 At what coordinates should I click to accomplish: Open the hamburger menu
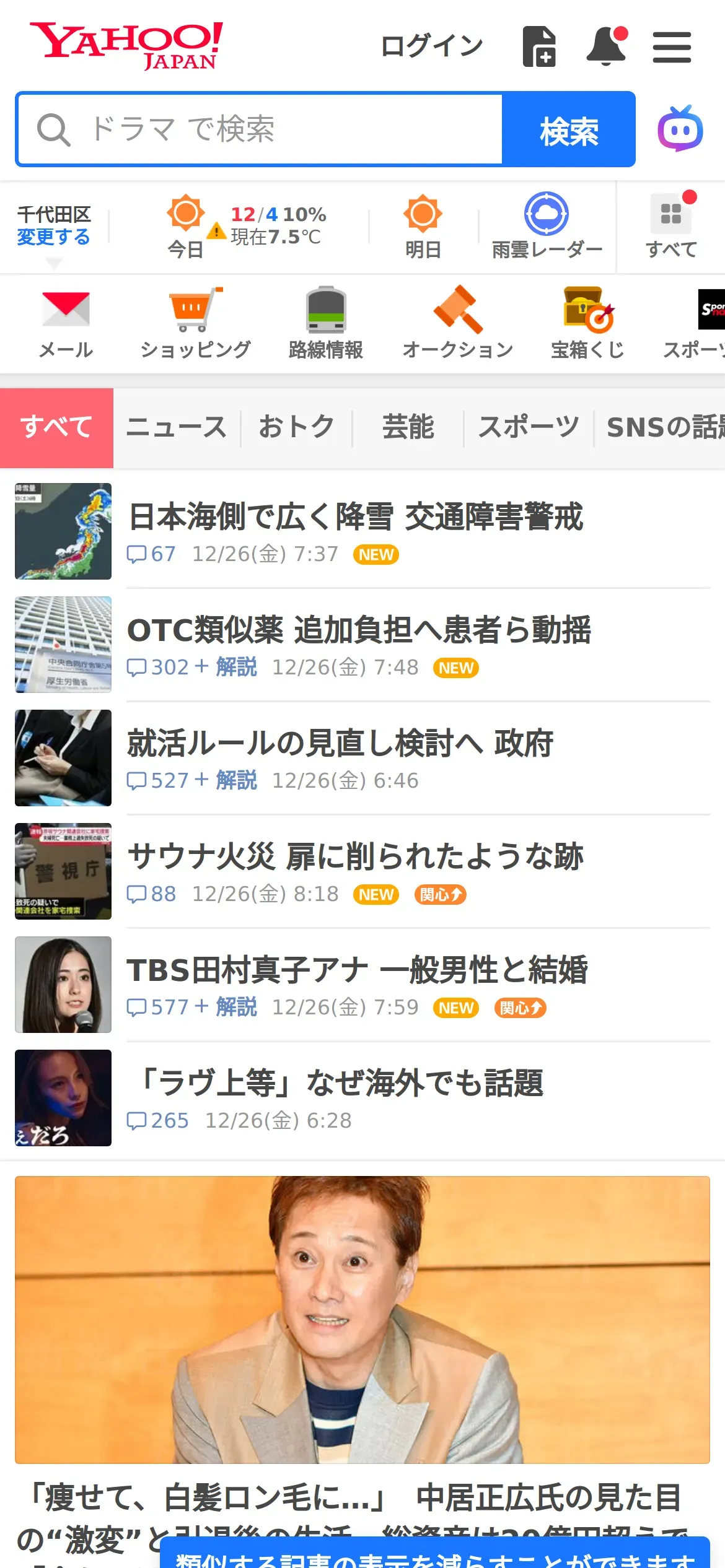[672, 47]
